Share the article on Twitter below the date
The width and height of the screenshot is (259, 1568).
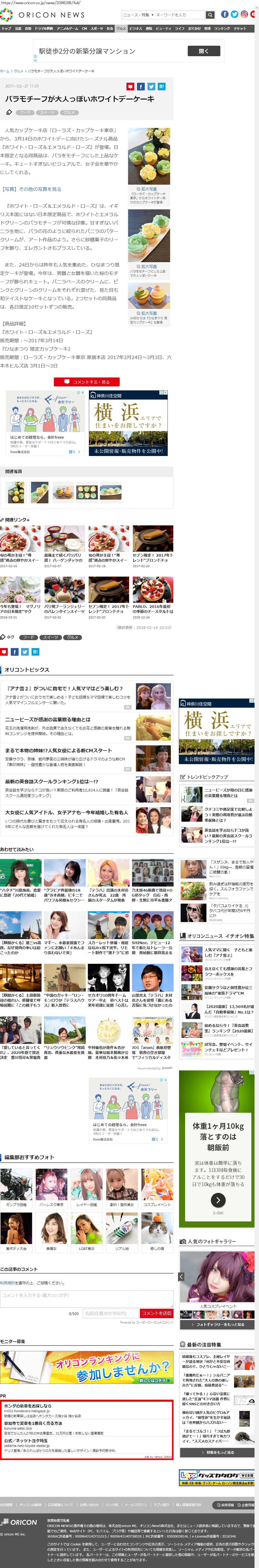[152, 86]
